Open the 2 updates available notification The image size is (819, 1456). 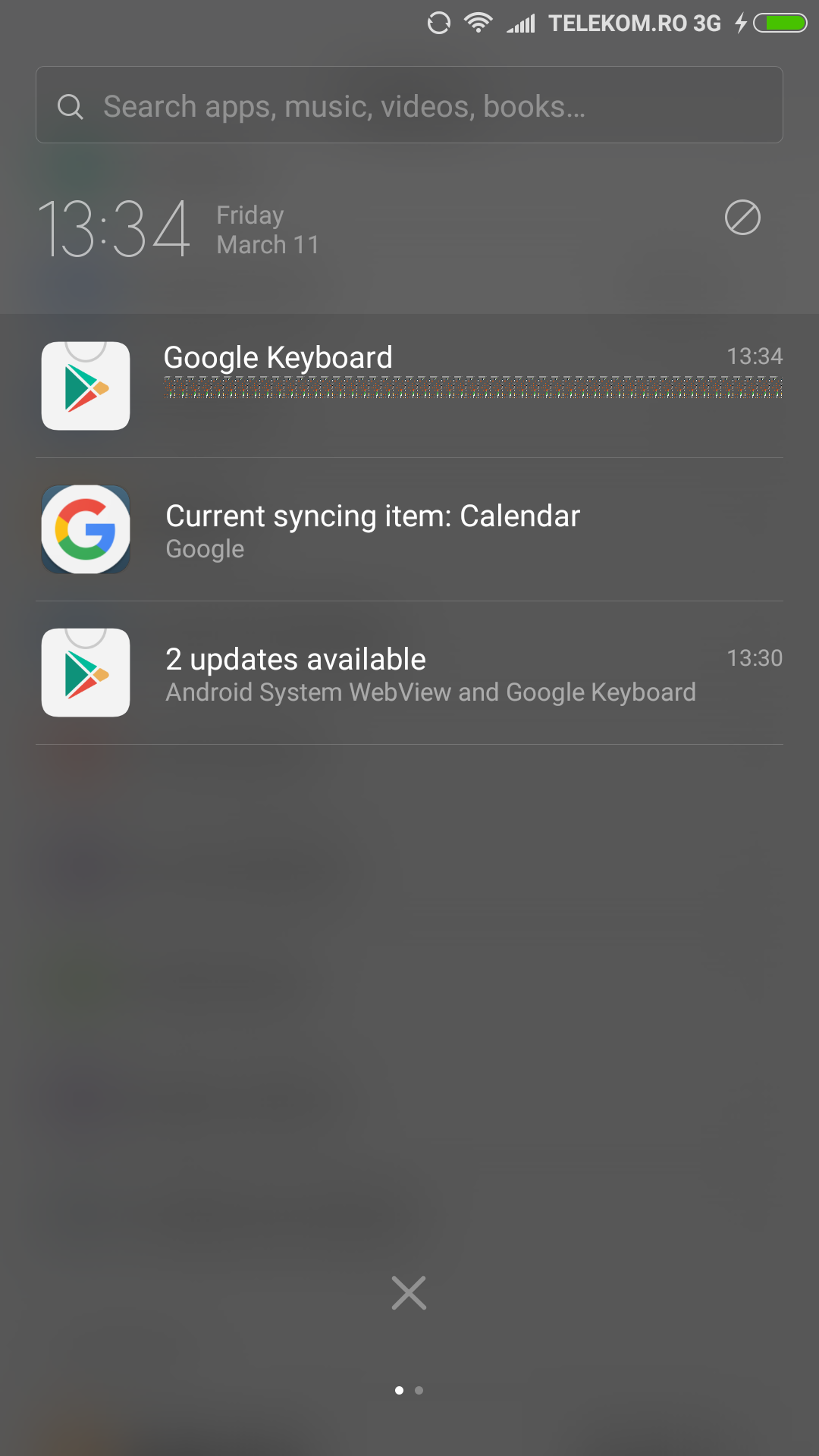pyautogui.click(x=409, y=673)
